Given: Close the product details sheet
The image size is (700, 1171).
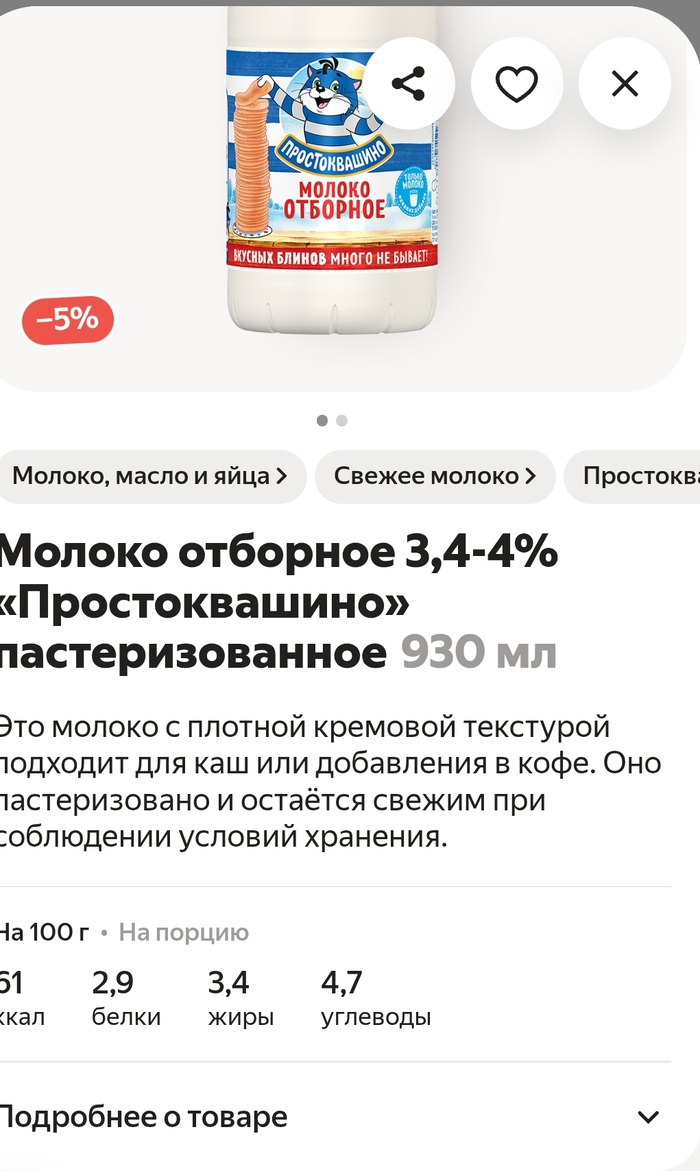Looking at the screenshot, I should pos(625,84).
